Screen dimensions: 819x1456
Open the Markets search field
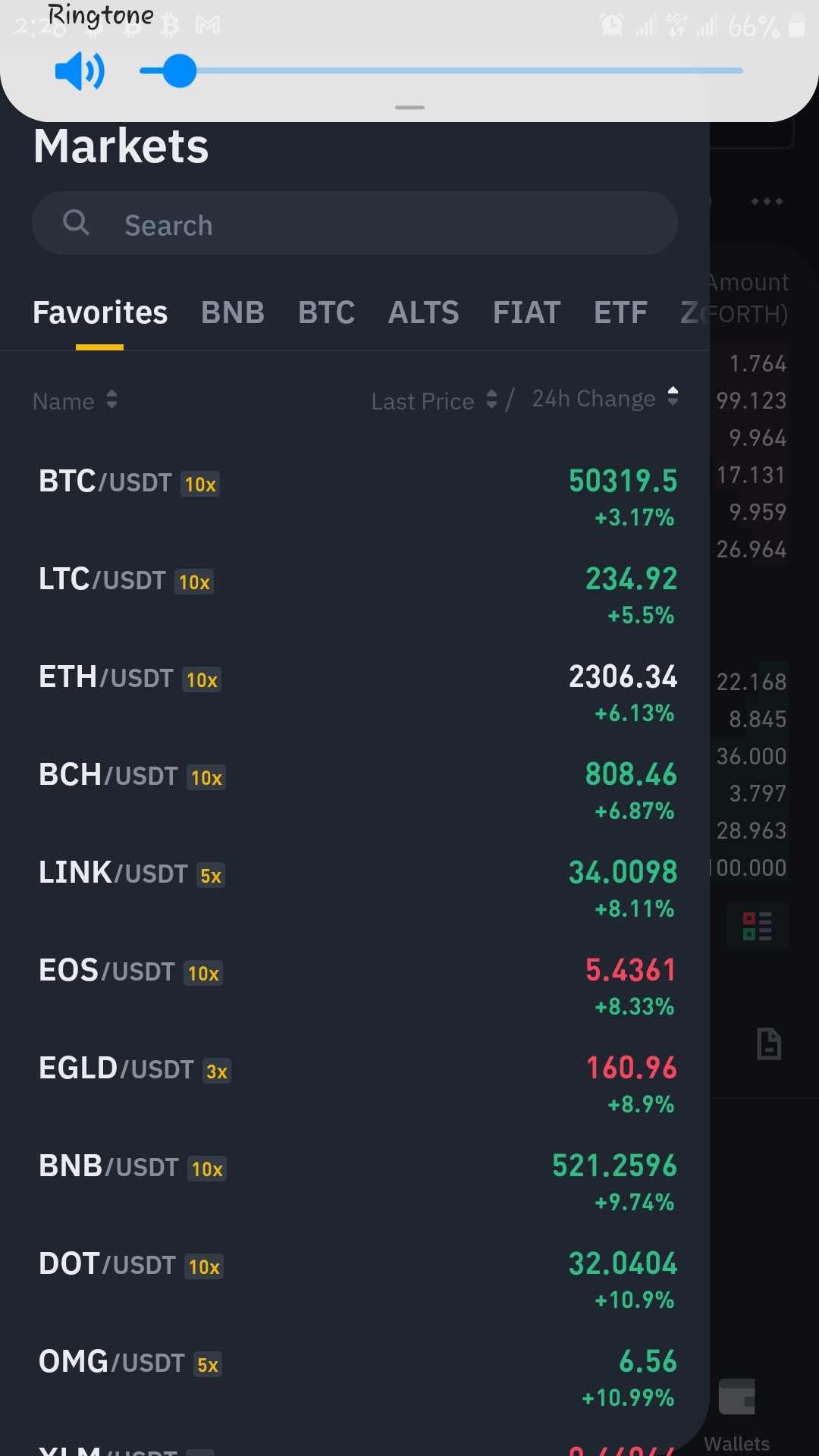pos(354,223)
